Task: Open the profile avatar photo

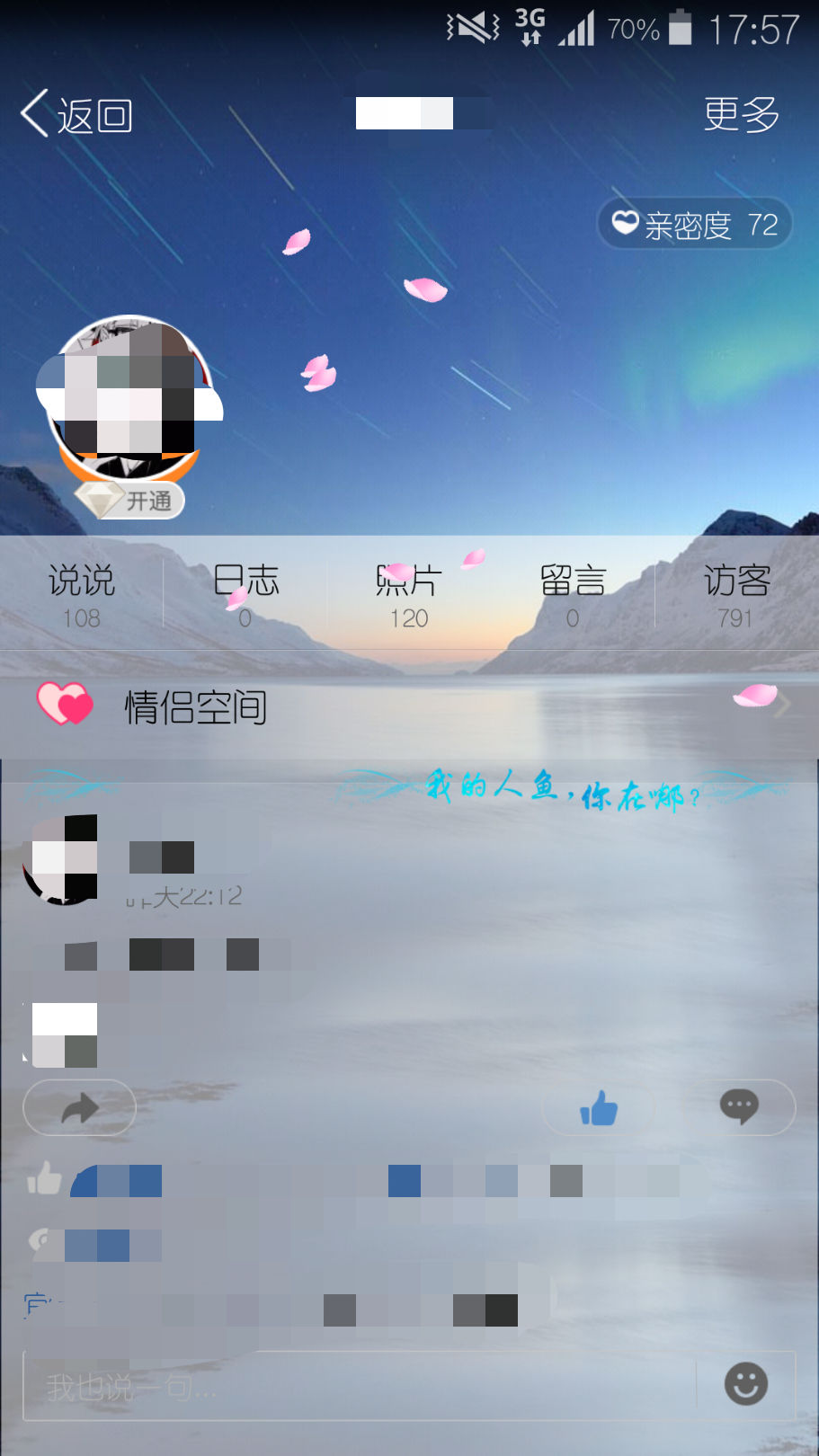Action: [x=130, y=395]
